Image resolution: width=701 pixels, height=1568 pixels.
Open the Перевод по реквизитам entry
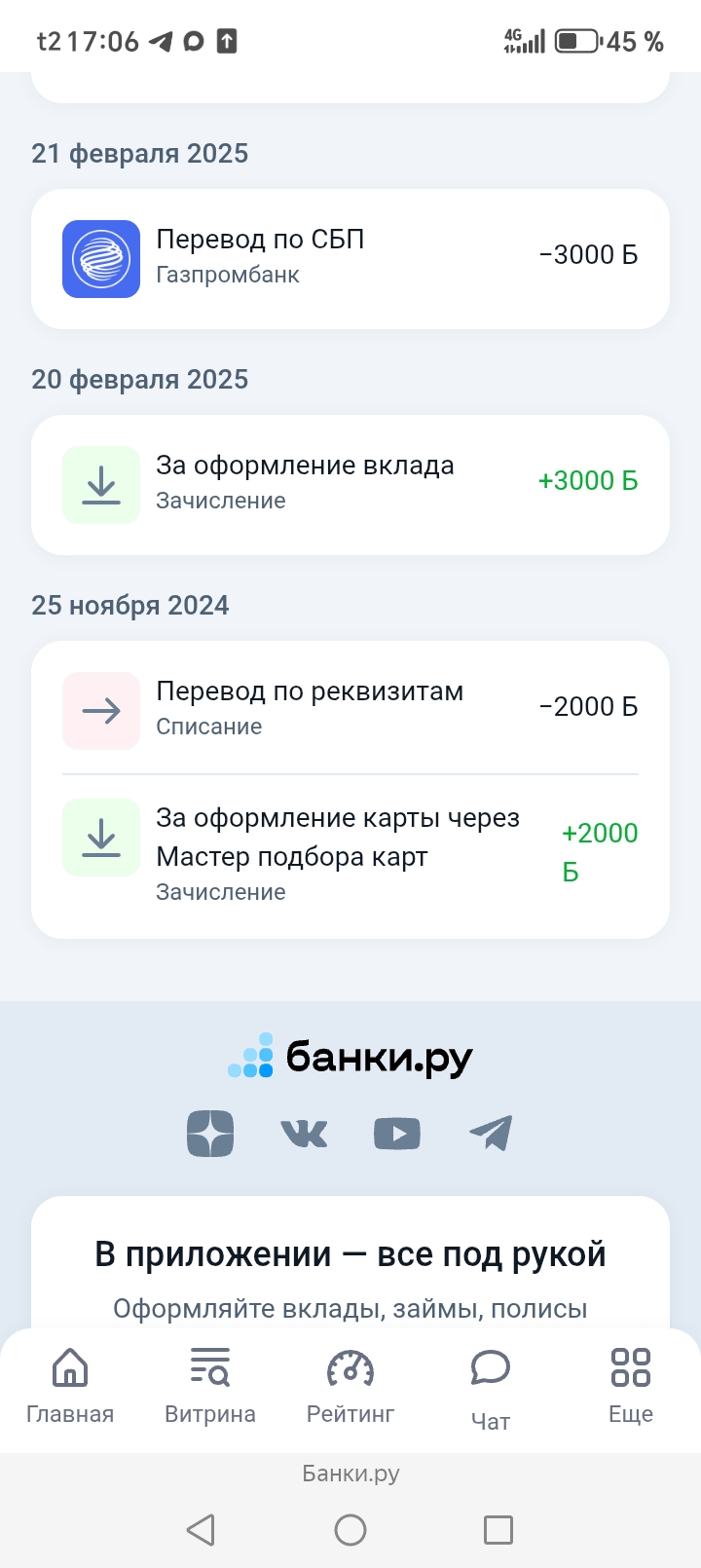[350, 709]
